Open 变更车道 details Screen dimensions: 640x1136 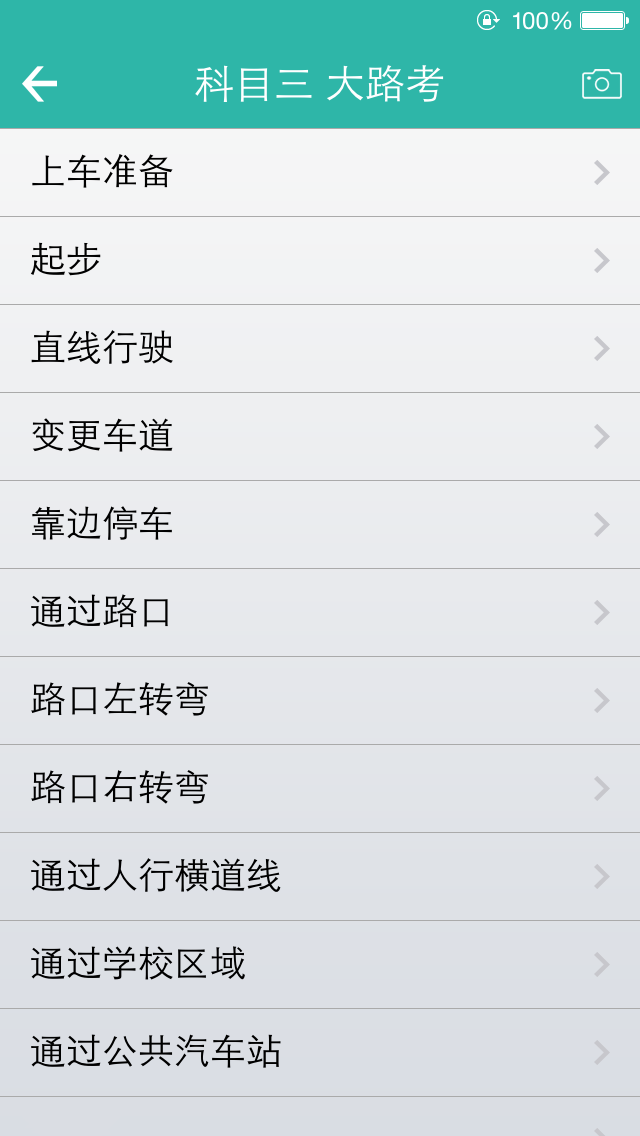[320, 436]
